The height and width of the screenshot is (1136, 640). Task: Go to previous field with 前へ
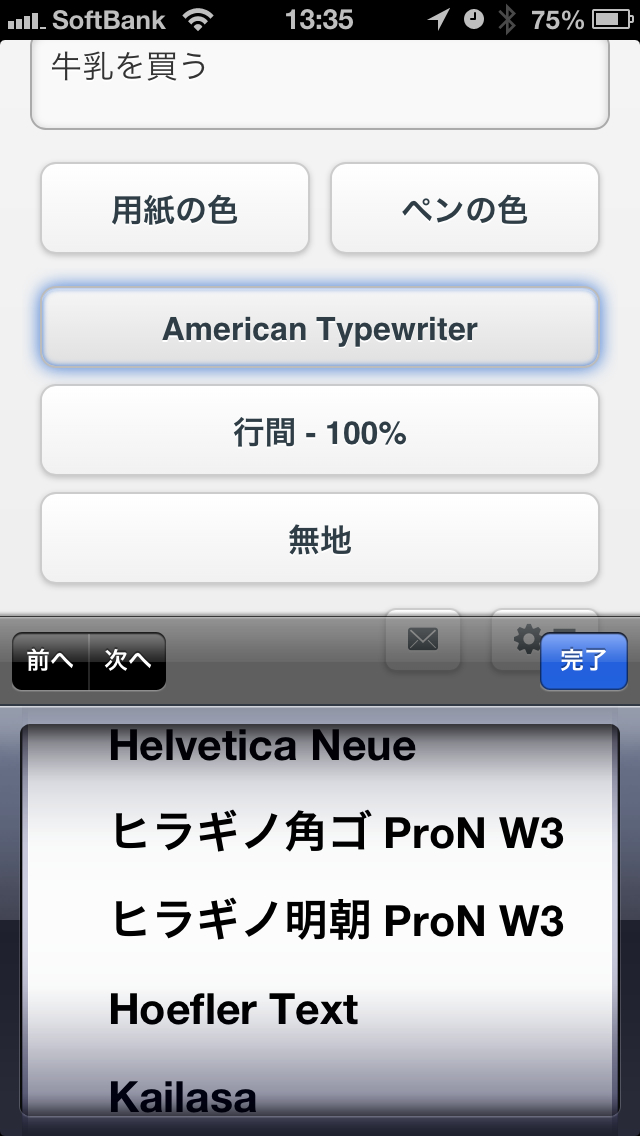50,661
